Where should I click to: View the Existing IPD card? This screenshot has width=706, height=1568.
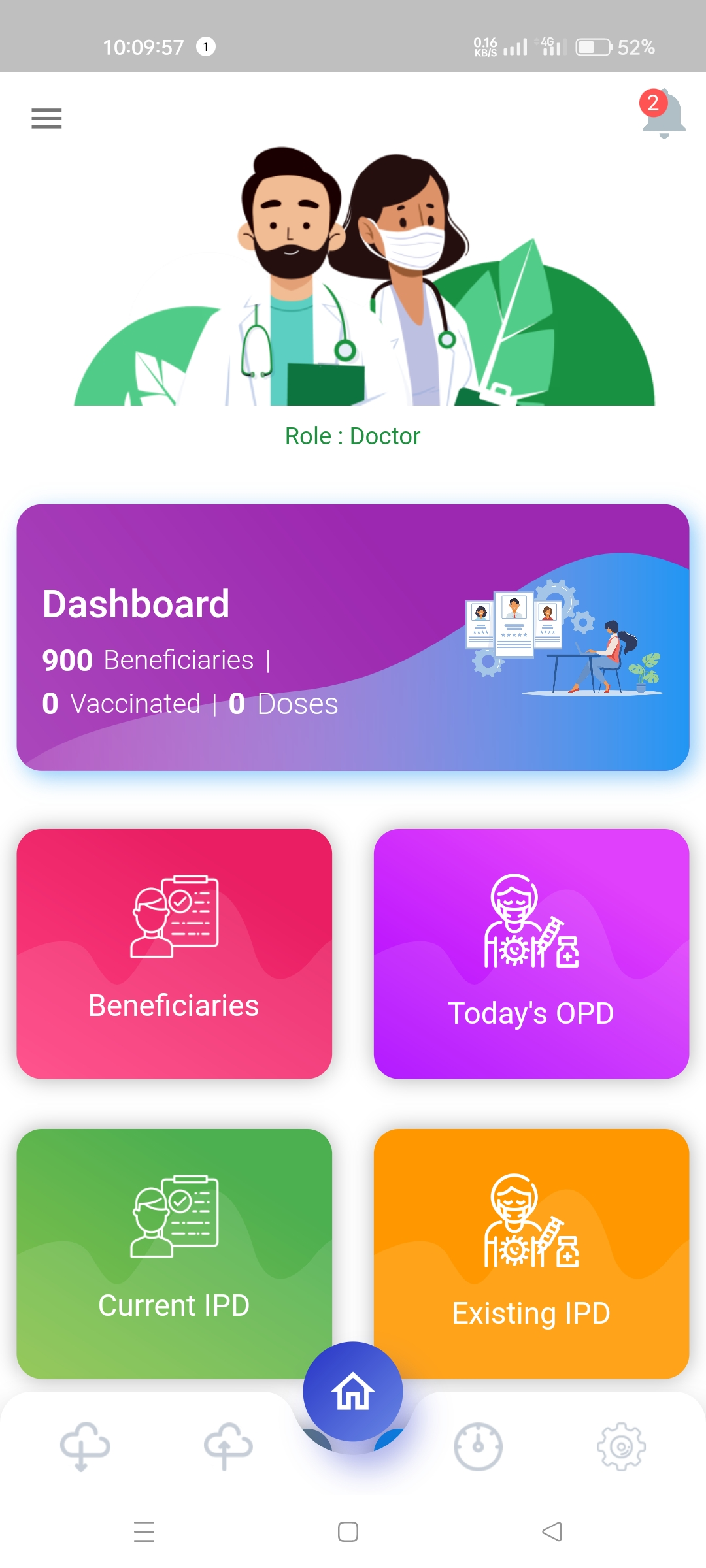click(531, 1254)
